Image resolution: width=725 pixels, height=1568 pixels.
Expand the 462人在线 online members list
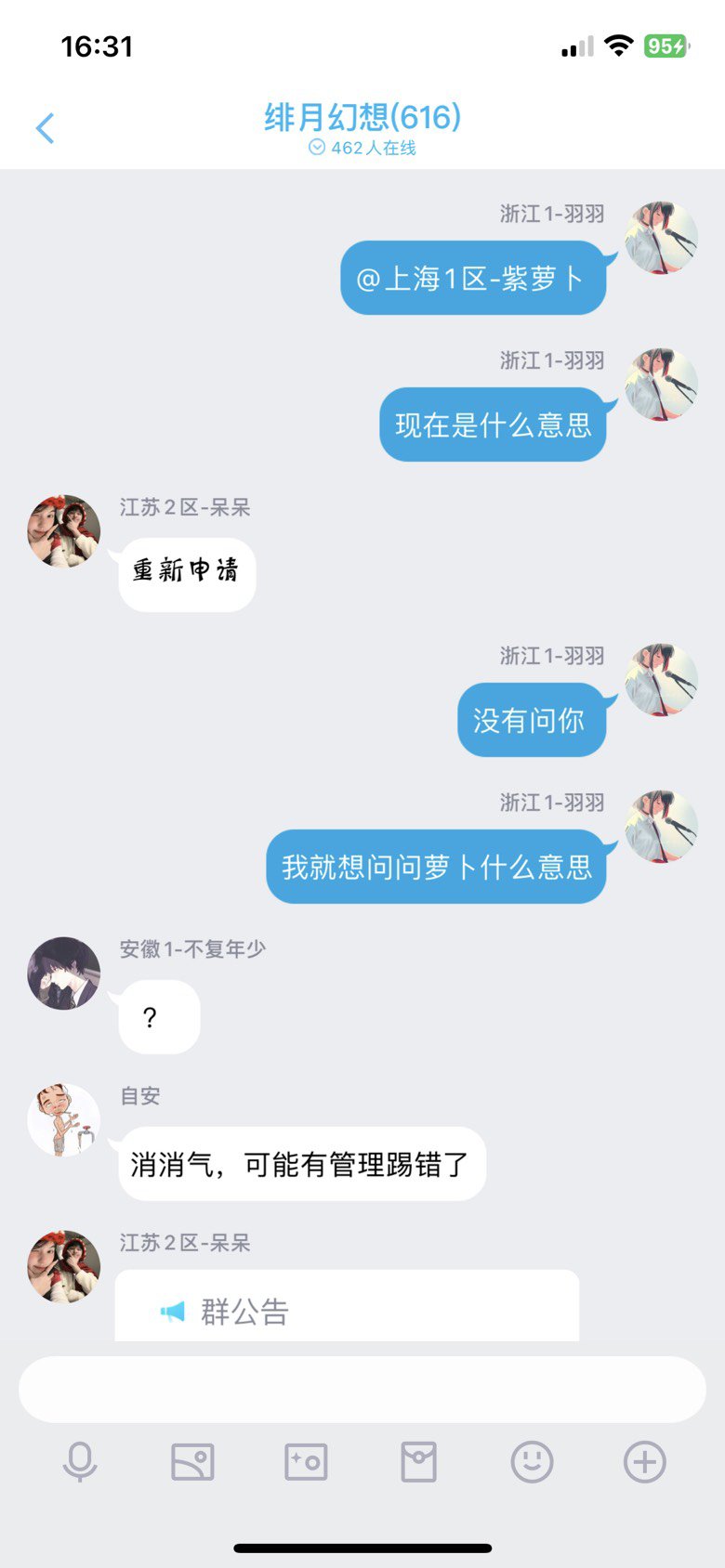click(x=362, y=148)
